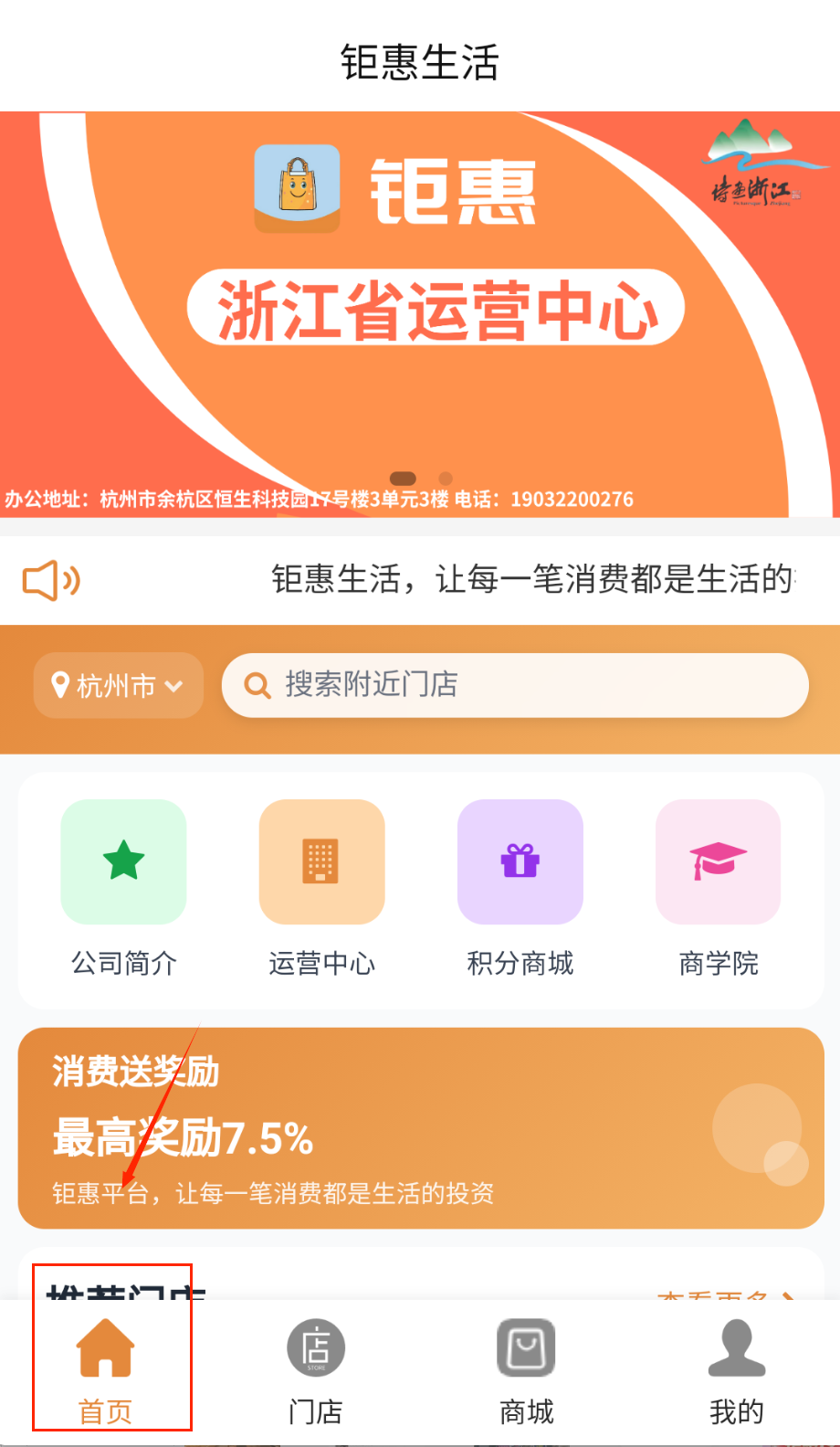View the 消费送奖励 promotion card
The width and height of the screenshot is (840, 1447).
420,1127
